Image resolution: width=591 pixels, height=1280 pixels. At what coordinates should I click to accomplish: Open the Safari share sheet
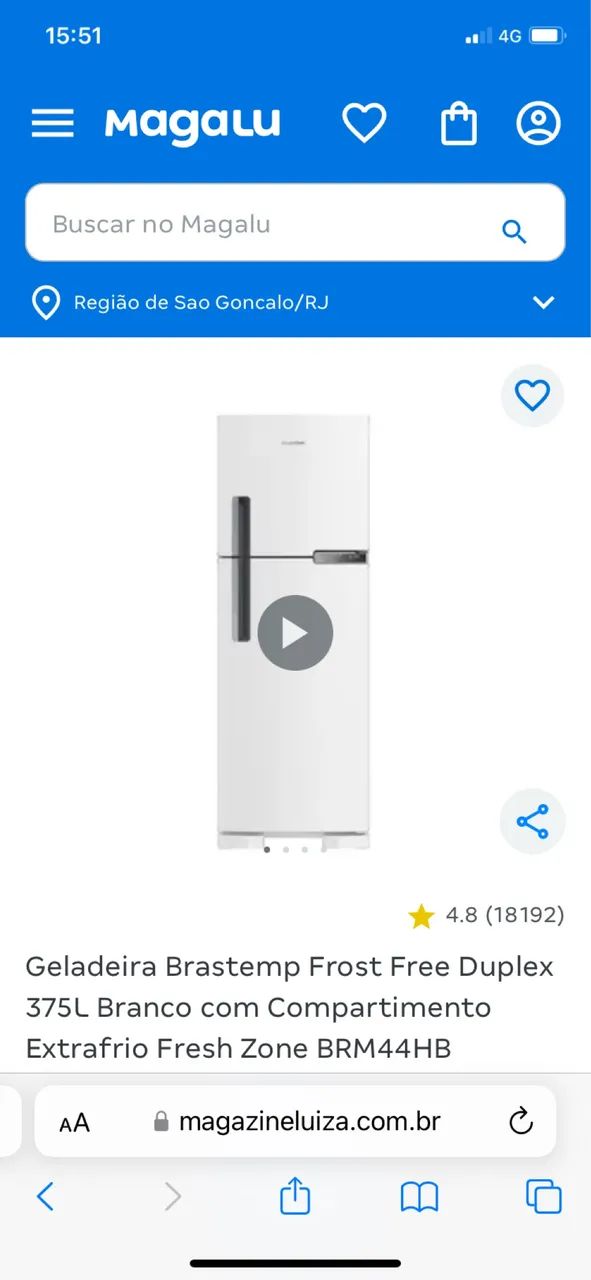pos(295,1195)
